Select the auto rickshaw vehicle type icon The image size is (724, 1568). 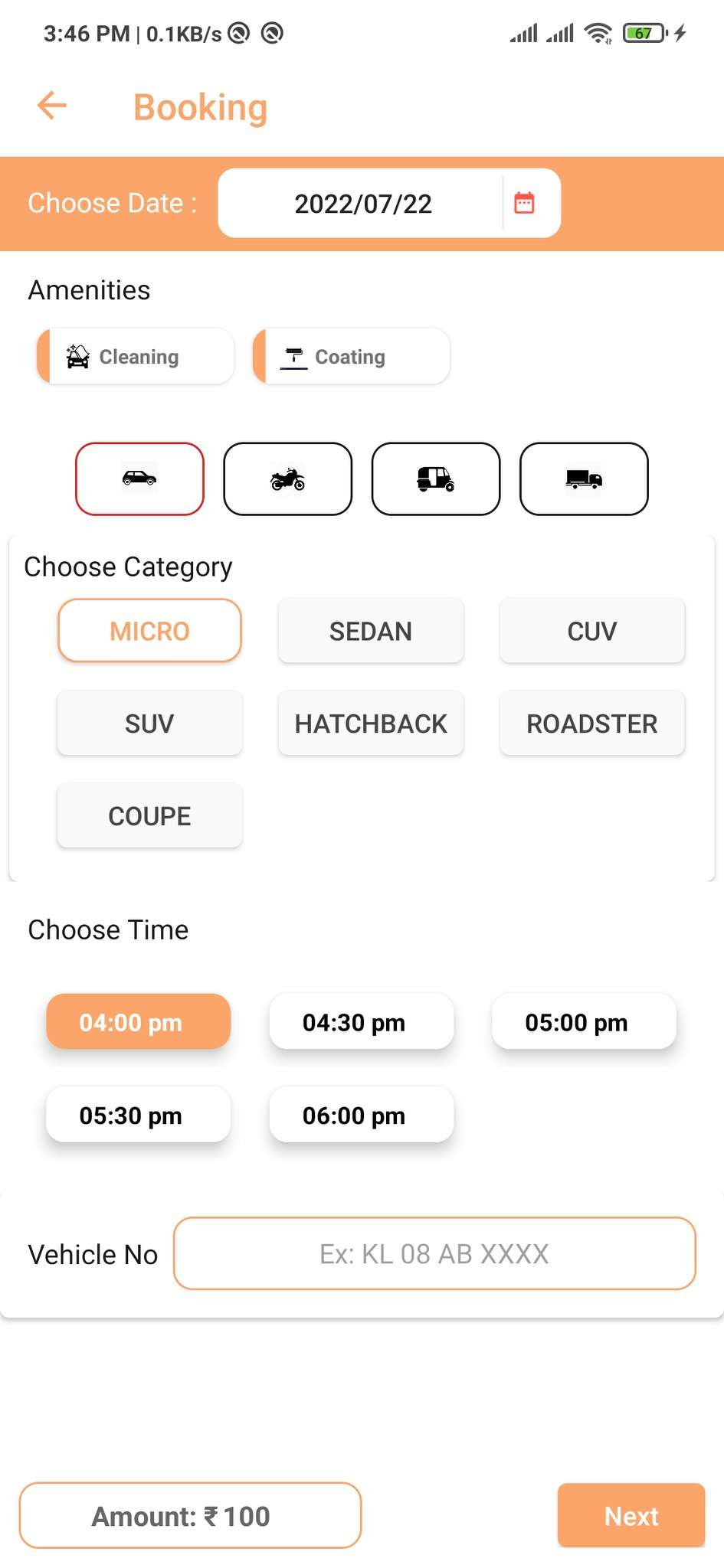point(435,479)
